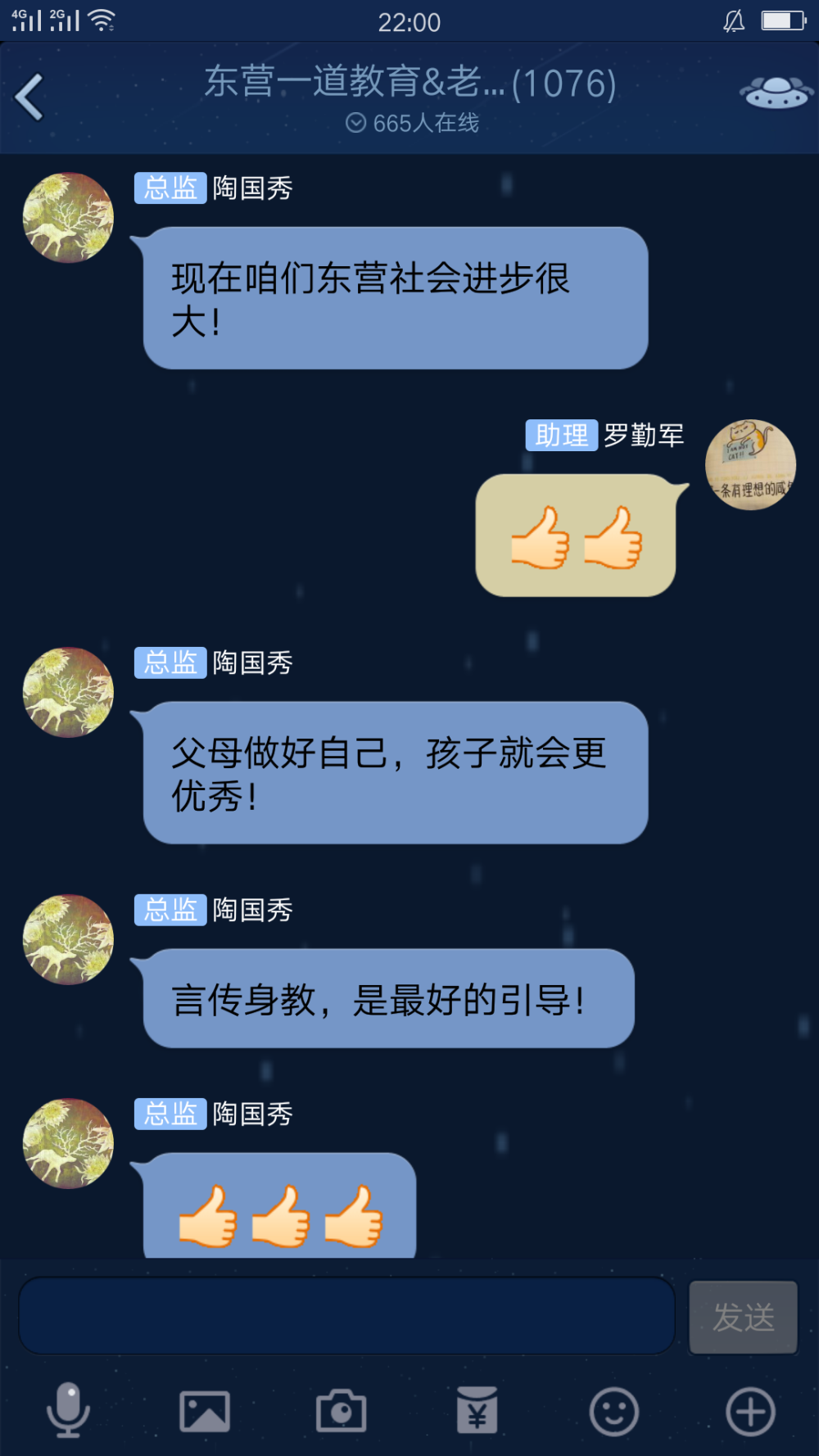Open group info via the UFO icon
The image size is (819, 1456).
776,93
